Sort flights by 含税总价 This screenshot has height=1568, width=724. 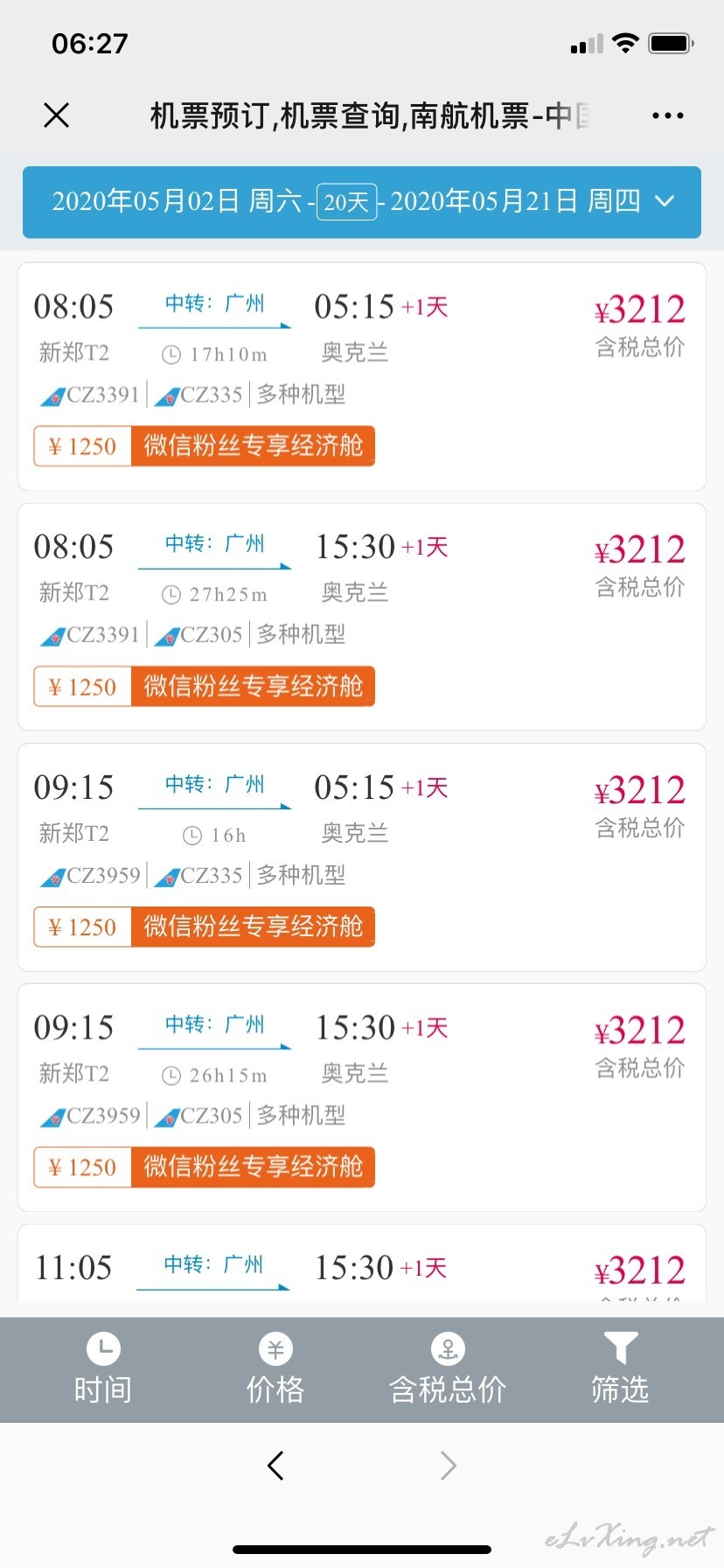pos(448,1369)
